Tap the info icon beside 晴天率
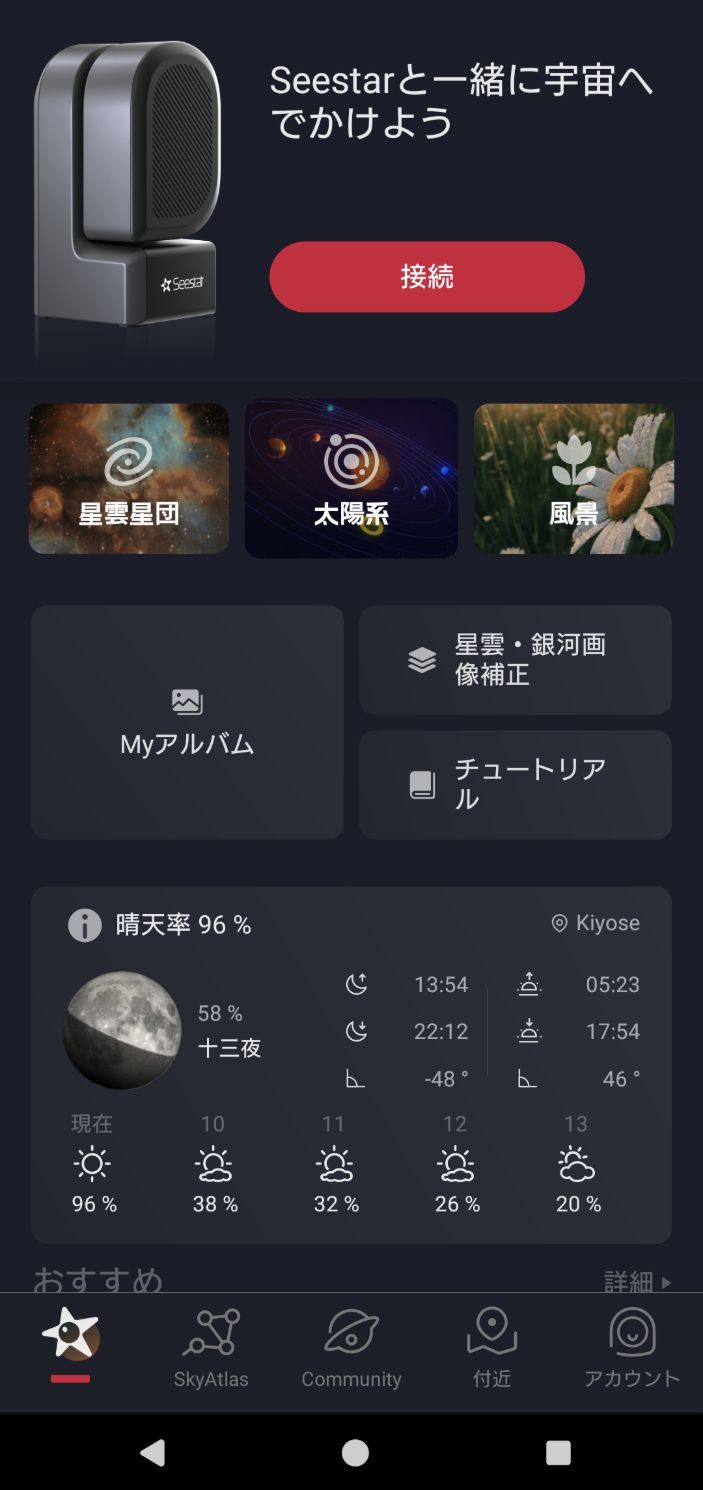This screenshot has width=703, height=1490. (x=85, y=925)
